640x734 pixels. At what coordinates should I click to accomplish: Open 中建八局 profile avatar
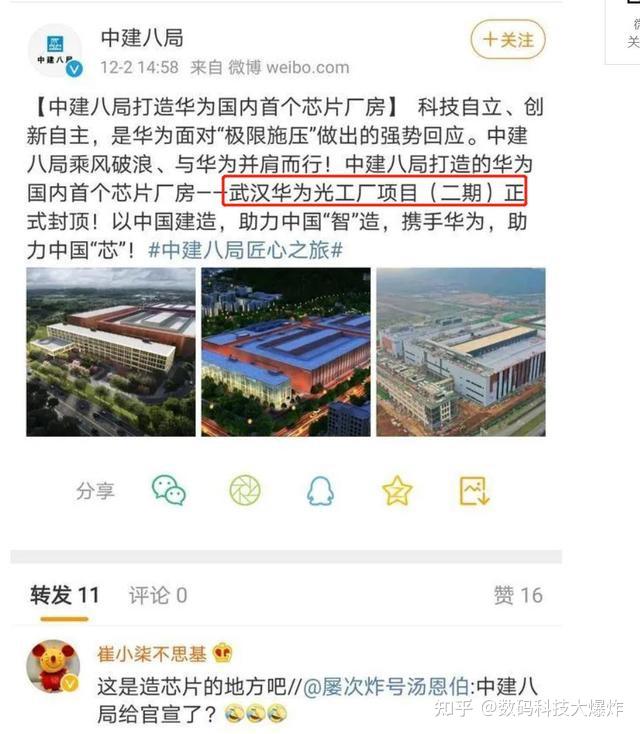click(55, 50)
